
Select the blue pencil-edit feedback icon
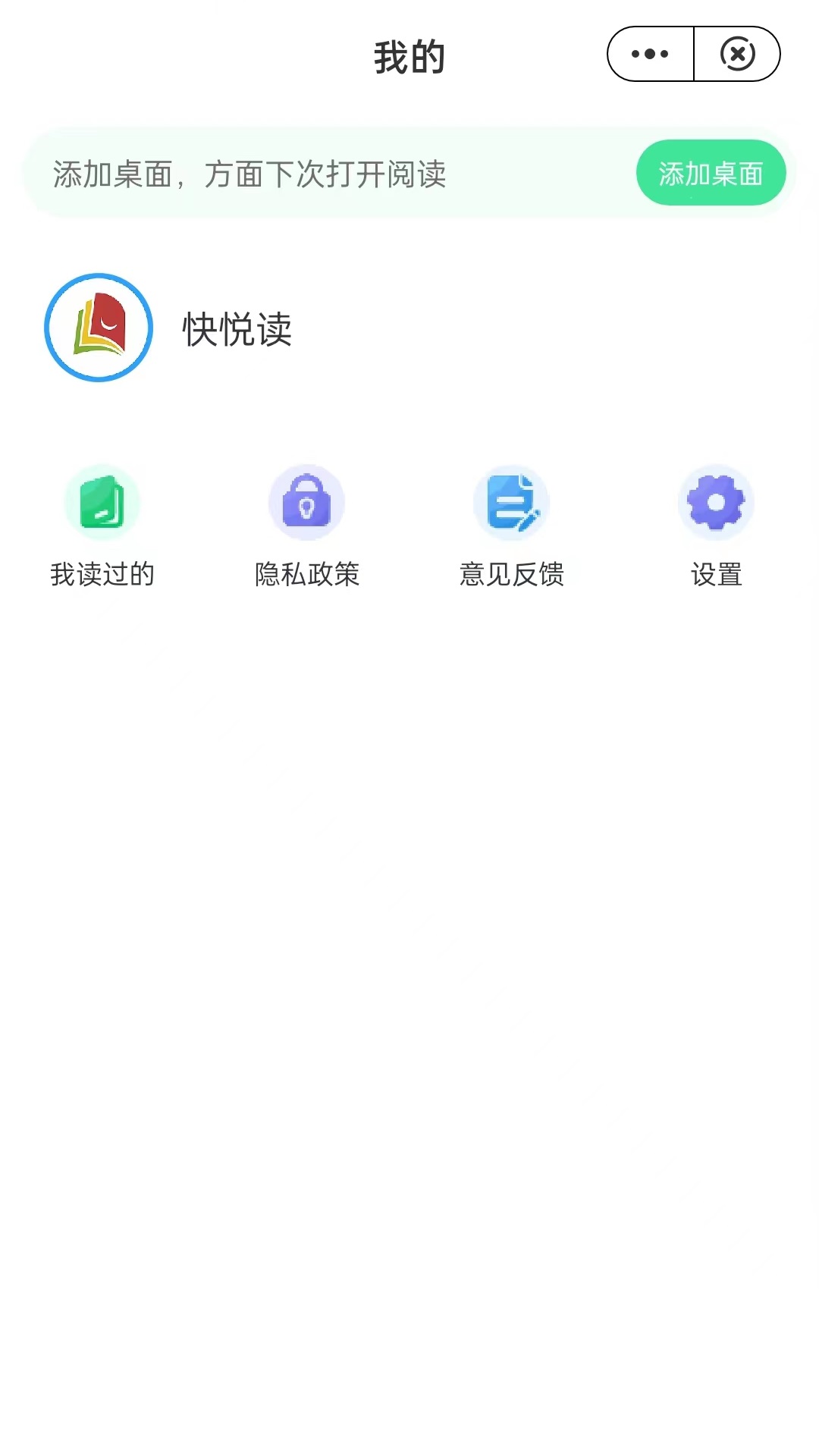pos(512,501)
